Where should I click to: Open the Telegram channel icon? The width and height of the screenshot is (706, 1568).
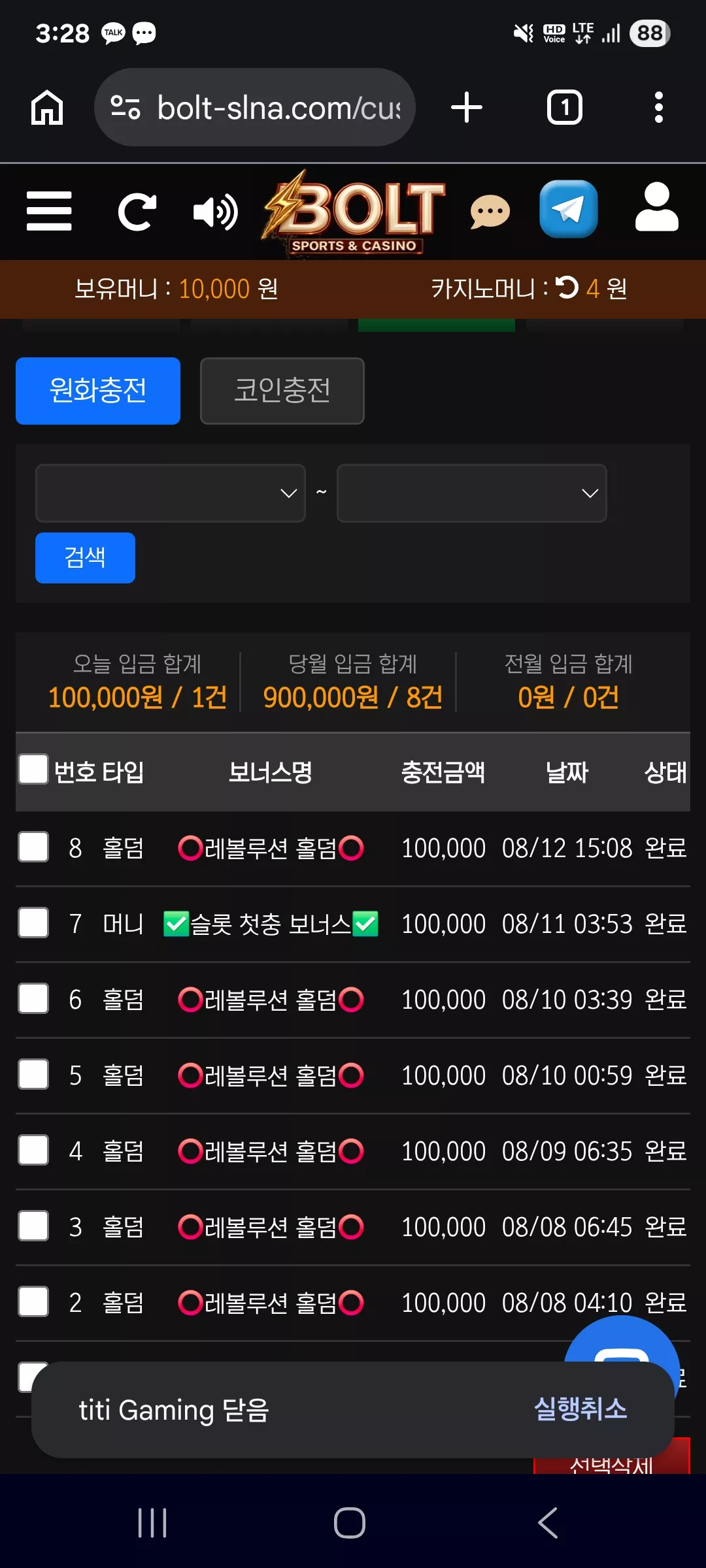tap(569, 209)
